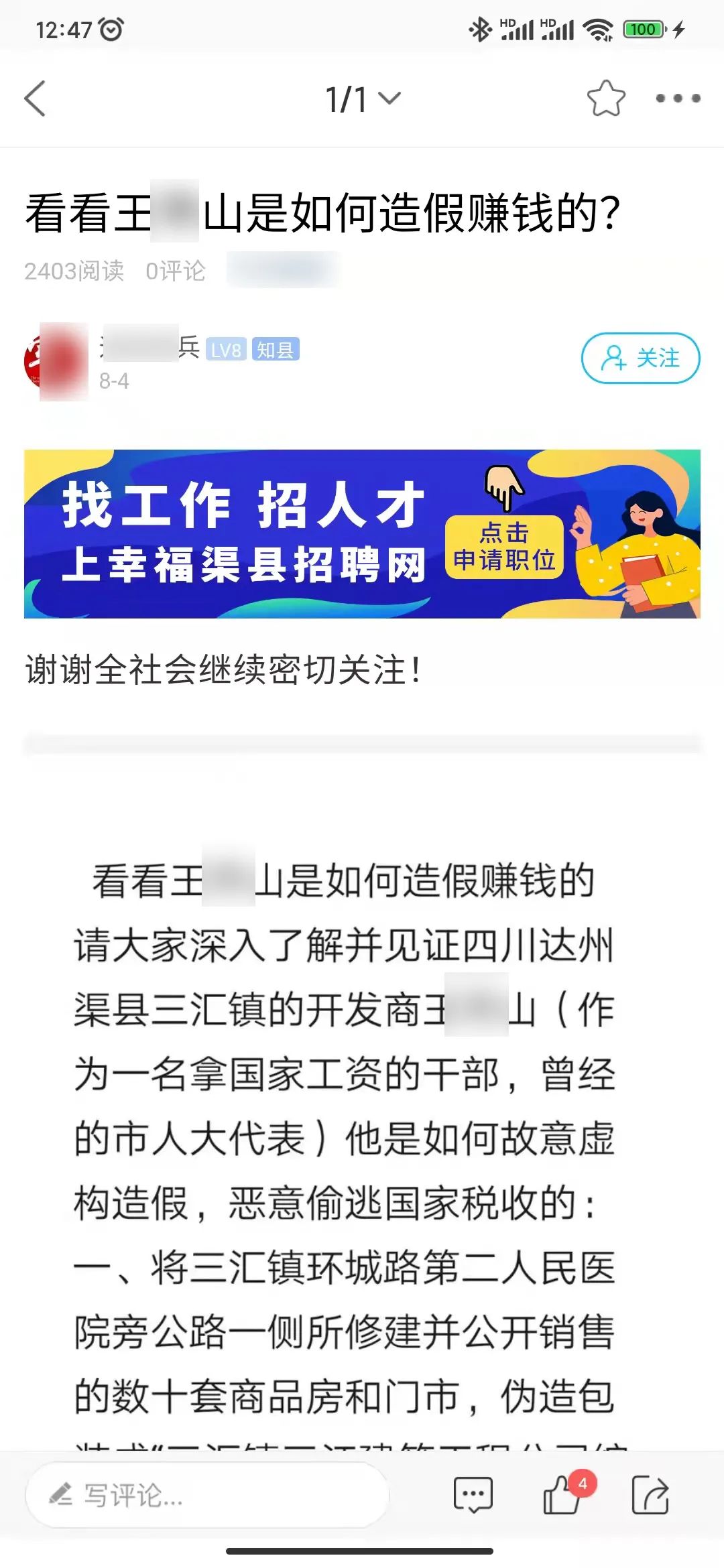Share this post with the share icon

pyautogui.click(x=650, y=1495)
